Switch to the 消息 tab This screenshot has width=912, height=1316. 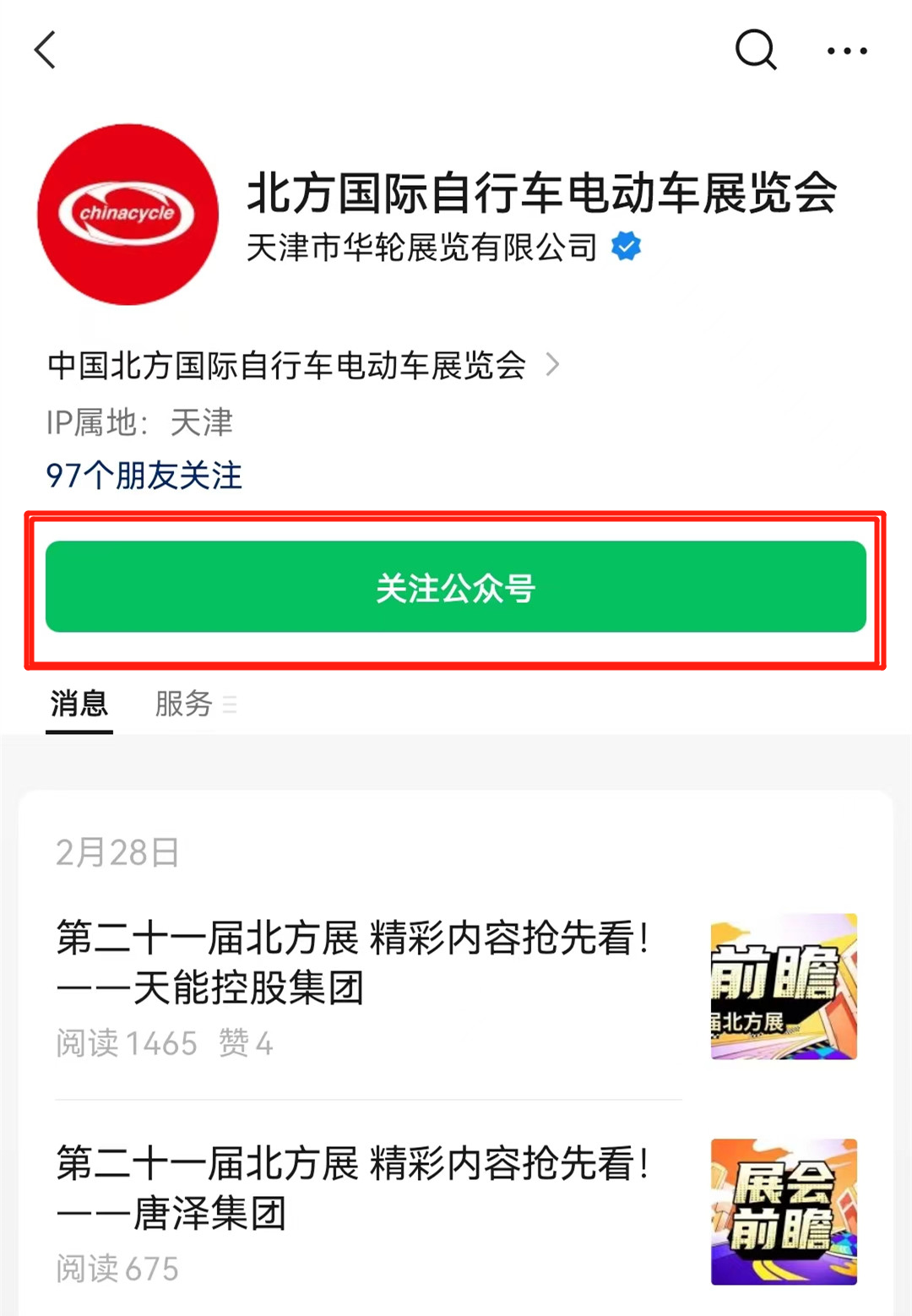(x=79, y=704)
